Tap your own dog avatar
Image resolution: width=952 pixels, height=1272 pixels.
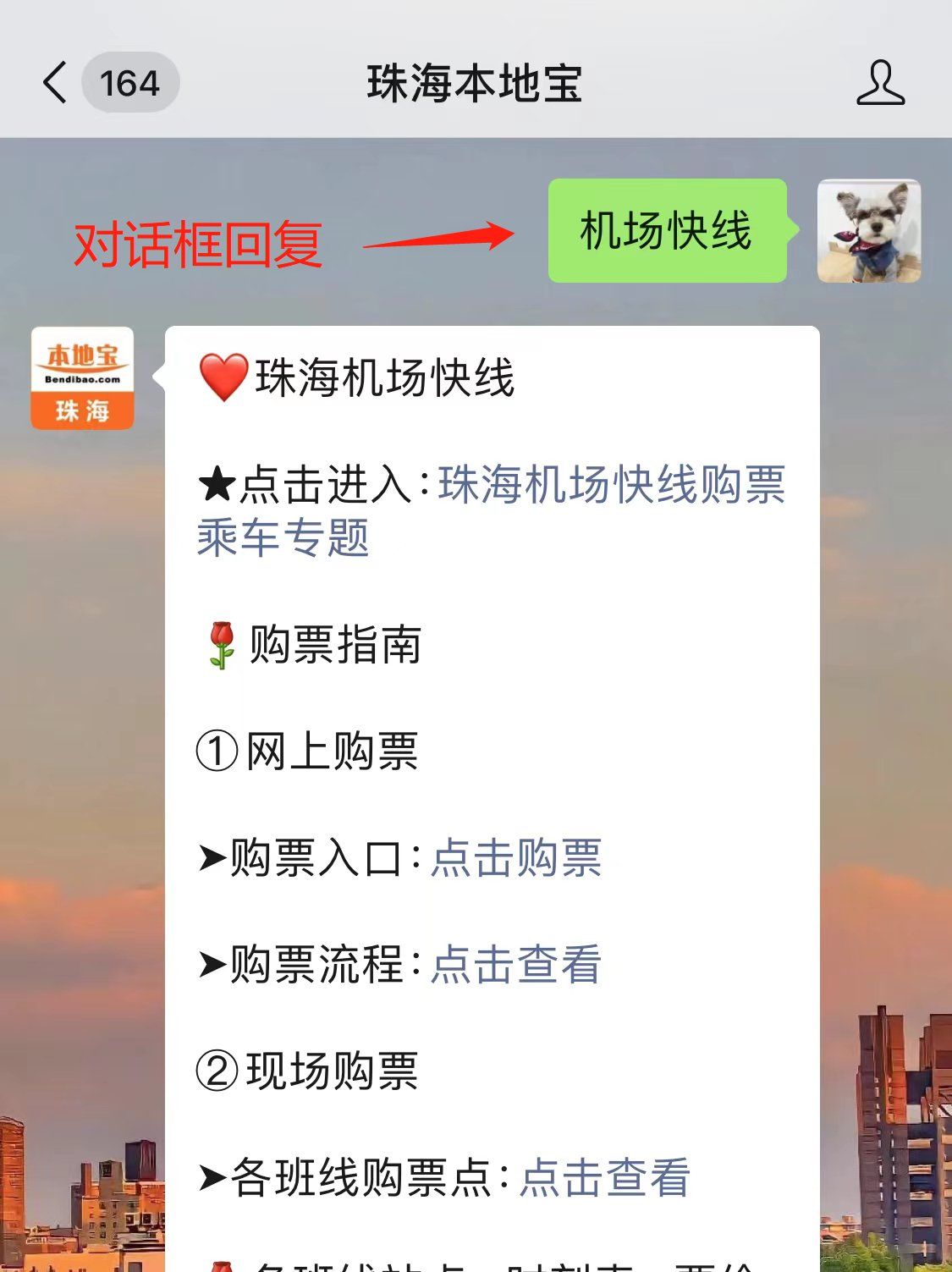pos(868,230)
